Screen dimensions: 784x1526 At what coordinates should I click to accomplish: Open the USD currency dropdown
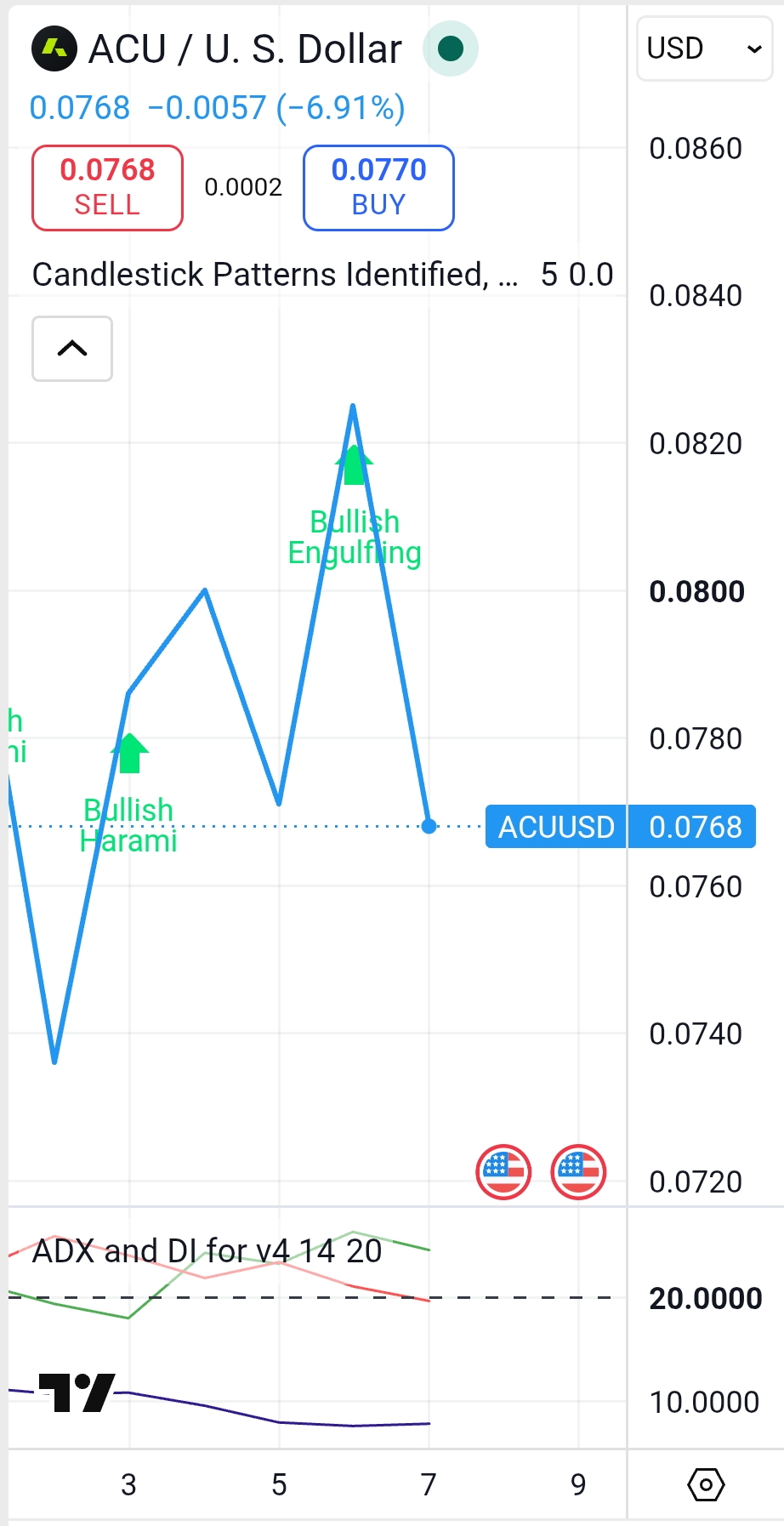point(704,48)
